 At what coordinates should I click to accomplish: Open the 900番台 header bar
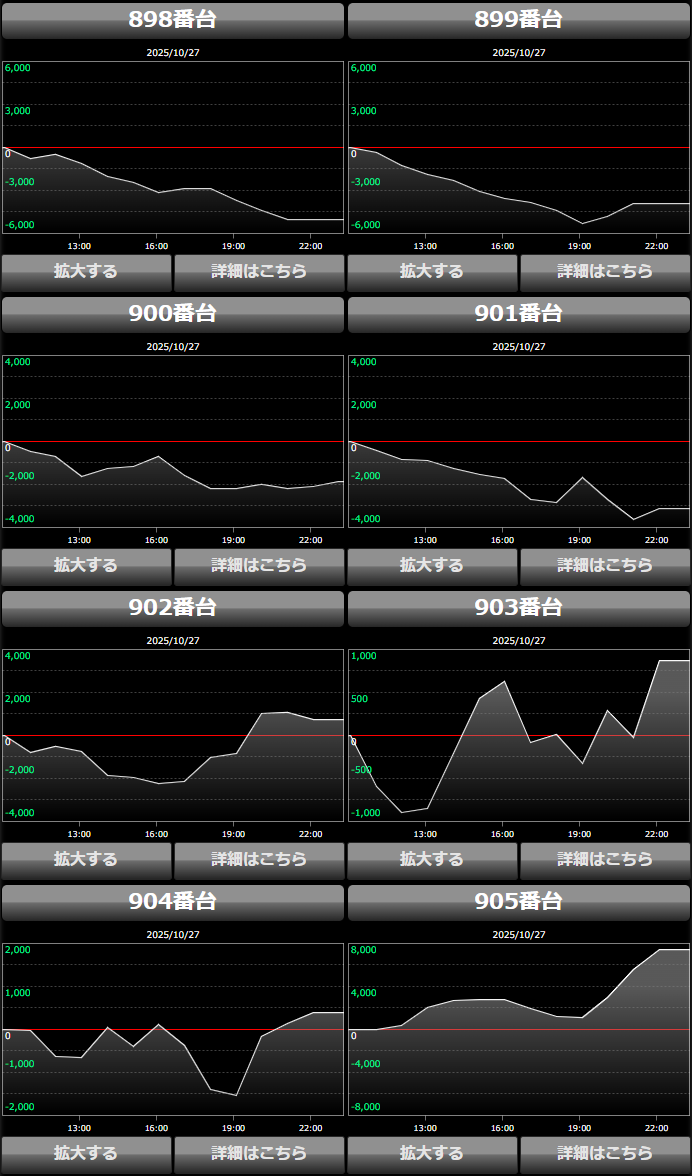(173, 314)
